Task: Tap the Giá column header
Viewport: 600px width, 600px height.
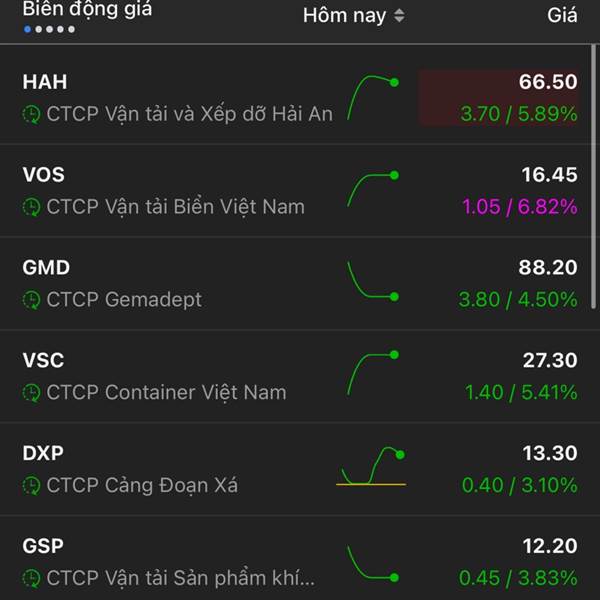Action: pyautogui.click(x=562, y=15)
